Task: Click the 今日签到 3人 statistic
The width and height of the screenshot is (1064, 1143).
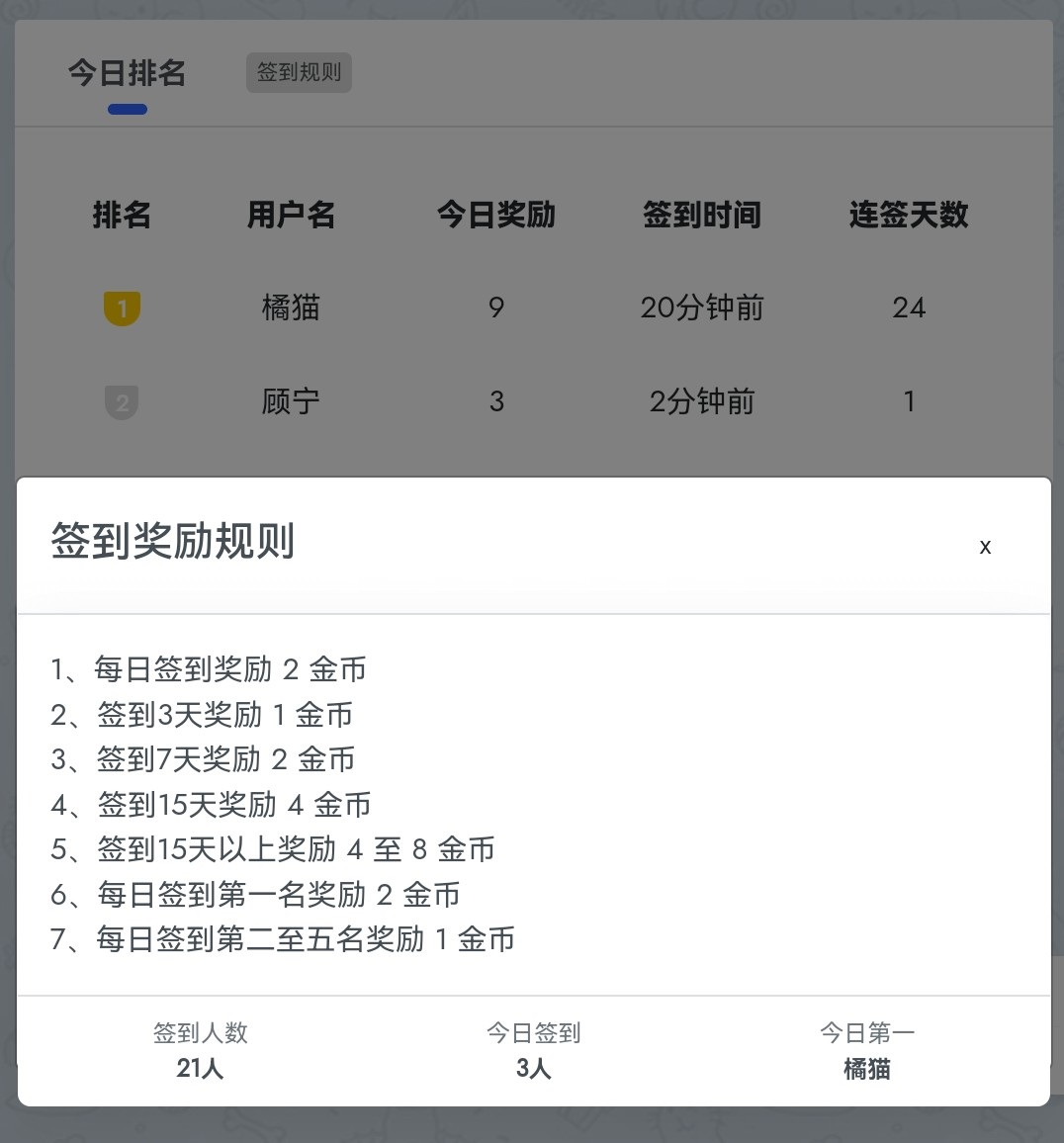Action: (533, 1051)
